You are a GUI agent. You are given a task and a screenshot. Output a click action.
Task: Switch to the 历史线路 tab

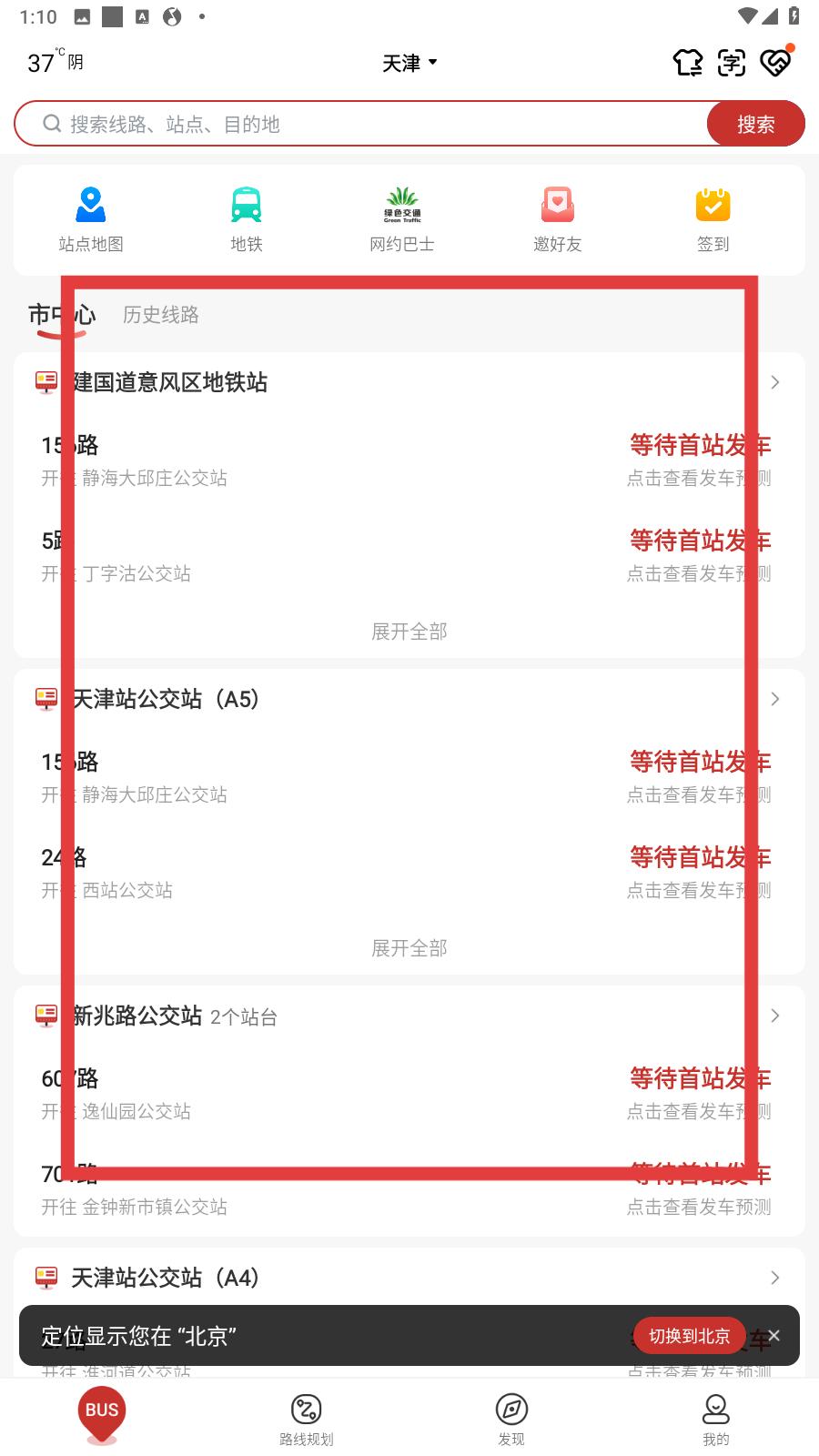(161, 315)
